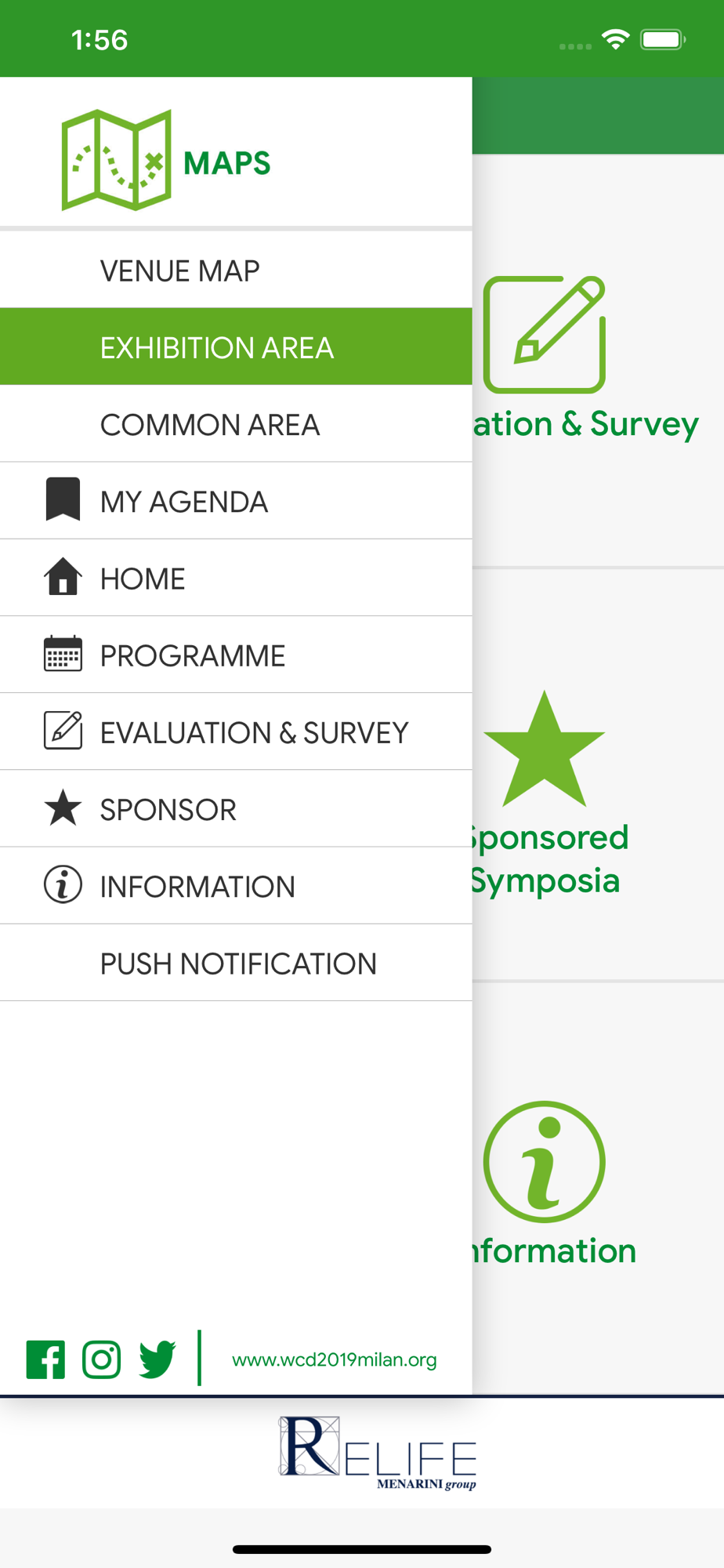Tap the Sponsored Symposia tile
This screenshot has width=724, height=1568.
(x=598, y=774)
